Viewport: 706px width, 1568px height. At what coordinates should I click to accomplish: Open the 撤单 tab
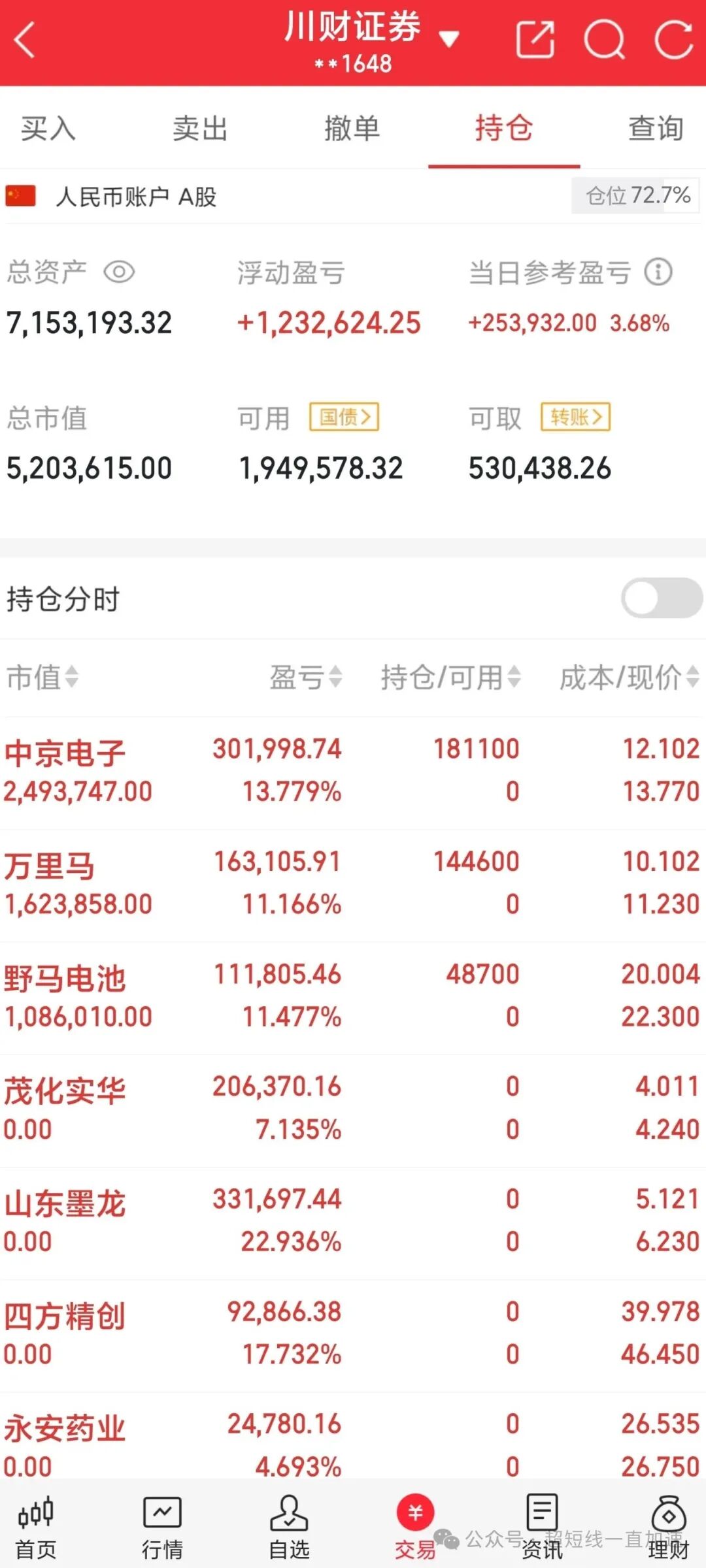point(352,128)
